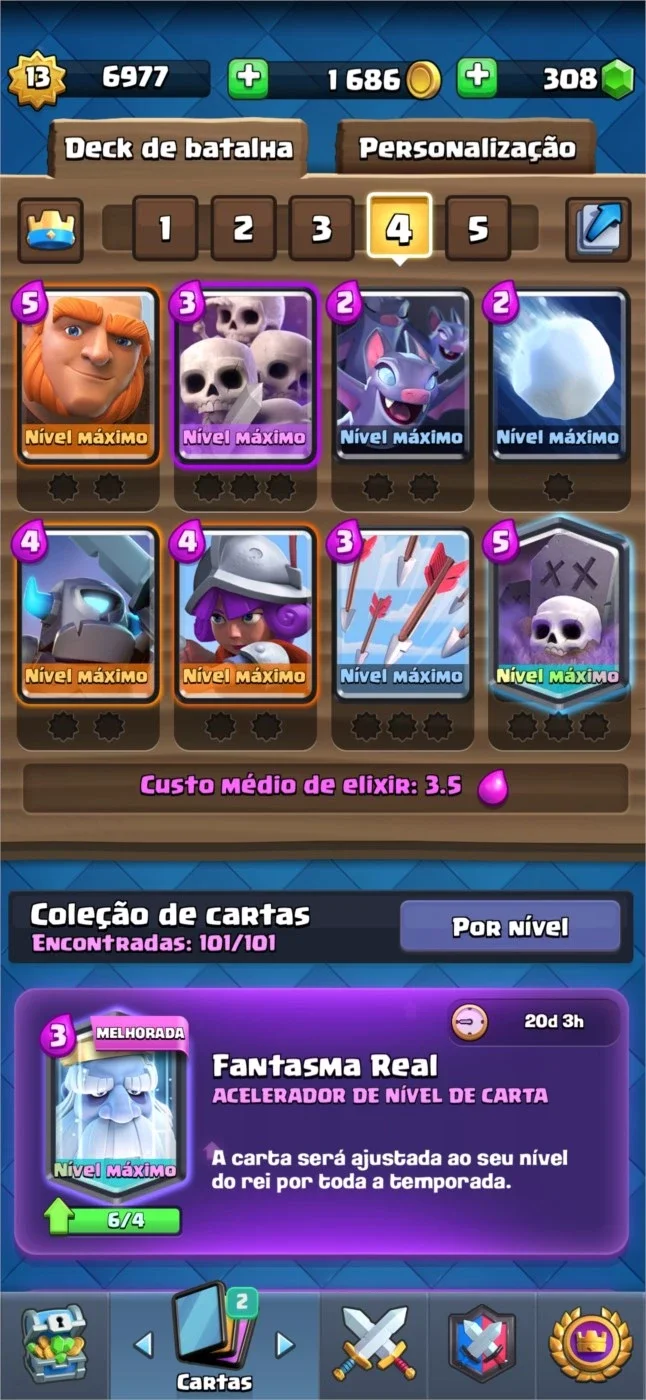Select deck slot 1
The height and width of the screenshot is (1400, 646).
(x=165, y=228)
